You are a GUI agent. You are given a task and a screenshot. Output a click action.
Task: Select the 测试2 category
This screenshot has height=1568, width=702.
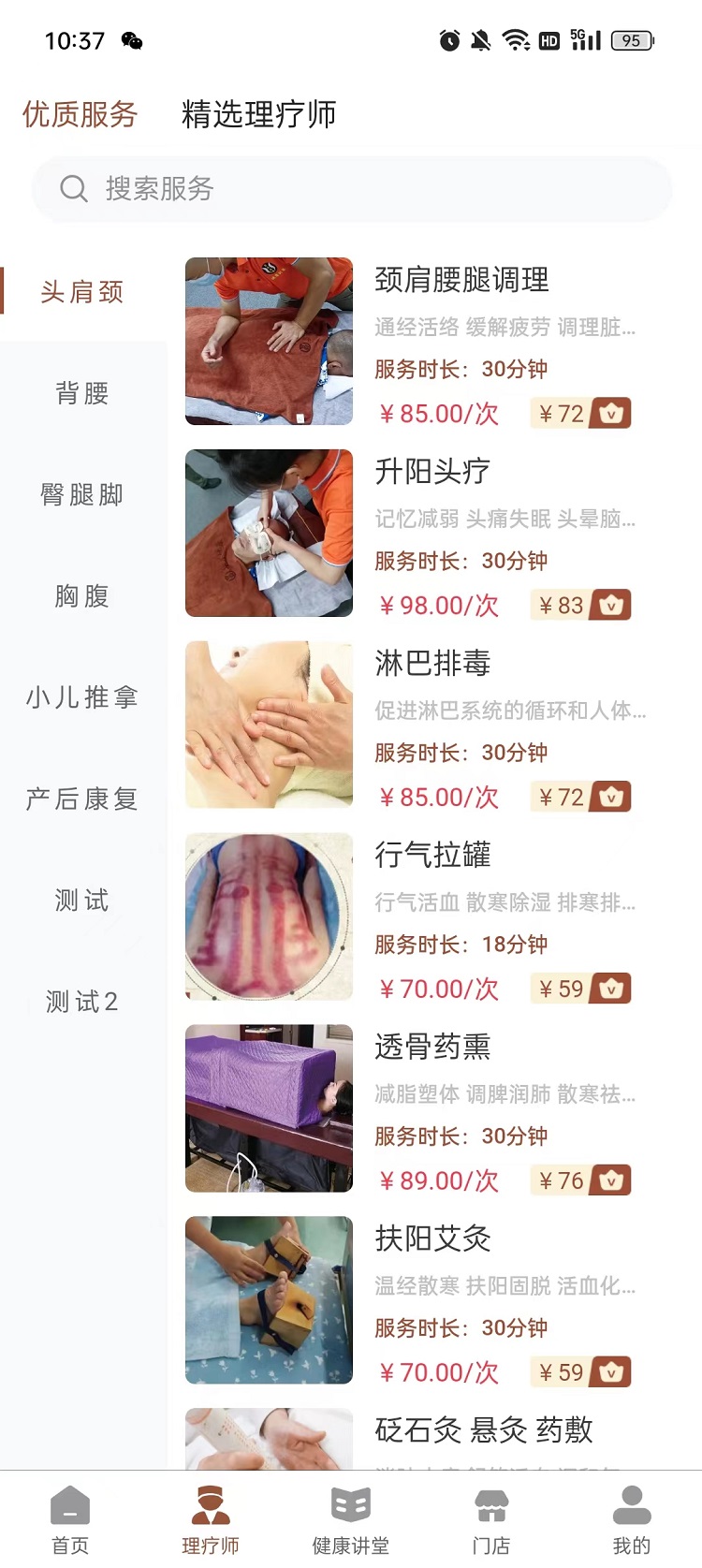(x=82, y=1002)
